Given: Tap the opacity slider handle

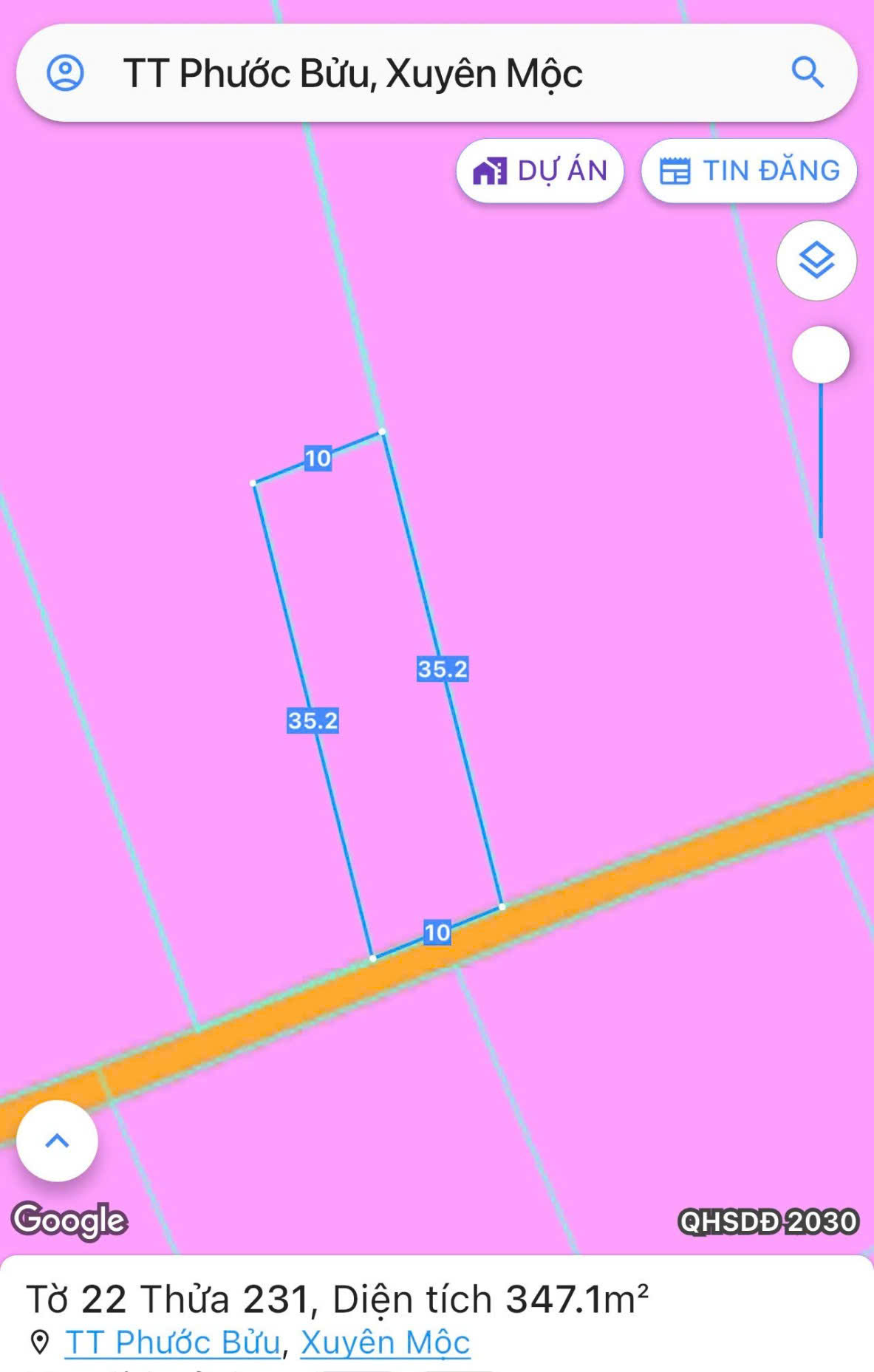Looking at the screenshot, I should click(820, 355).
